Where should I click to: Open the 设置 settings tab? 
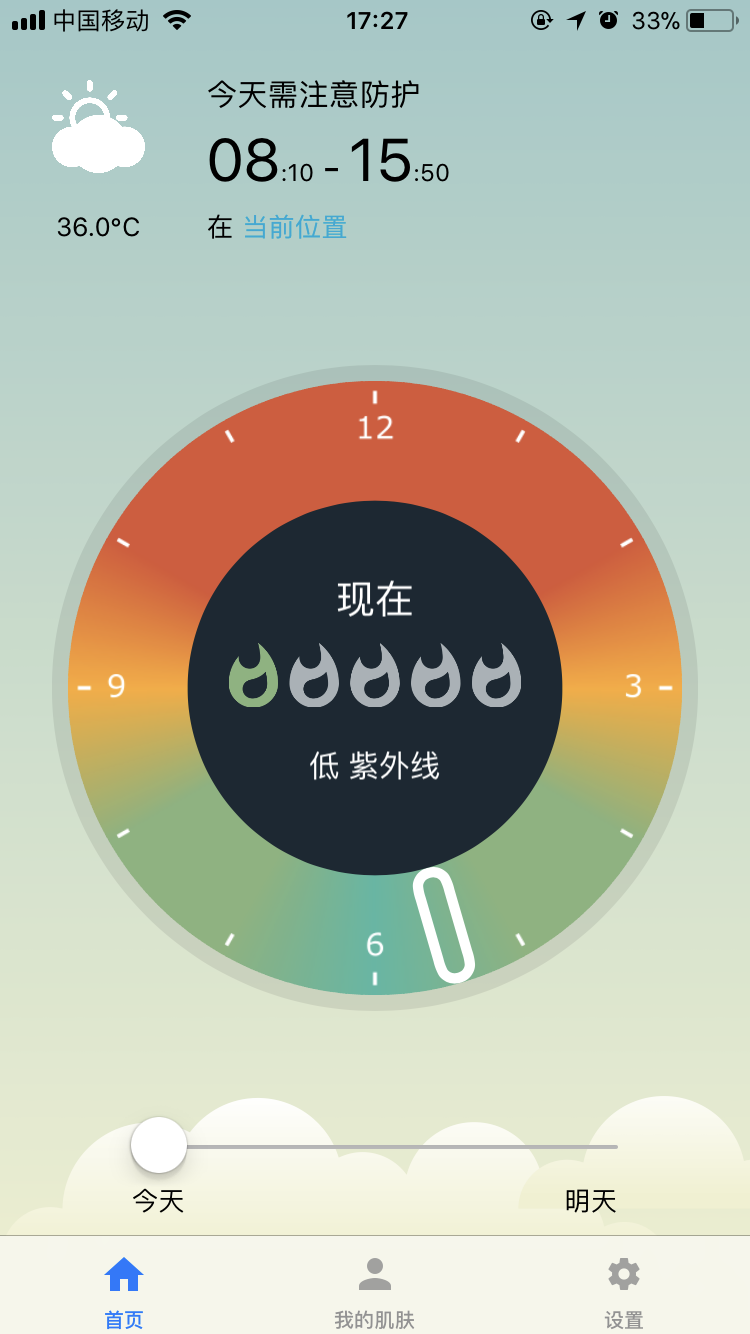coord(623,1290)
